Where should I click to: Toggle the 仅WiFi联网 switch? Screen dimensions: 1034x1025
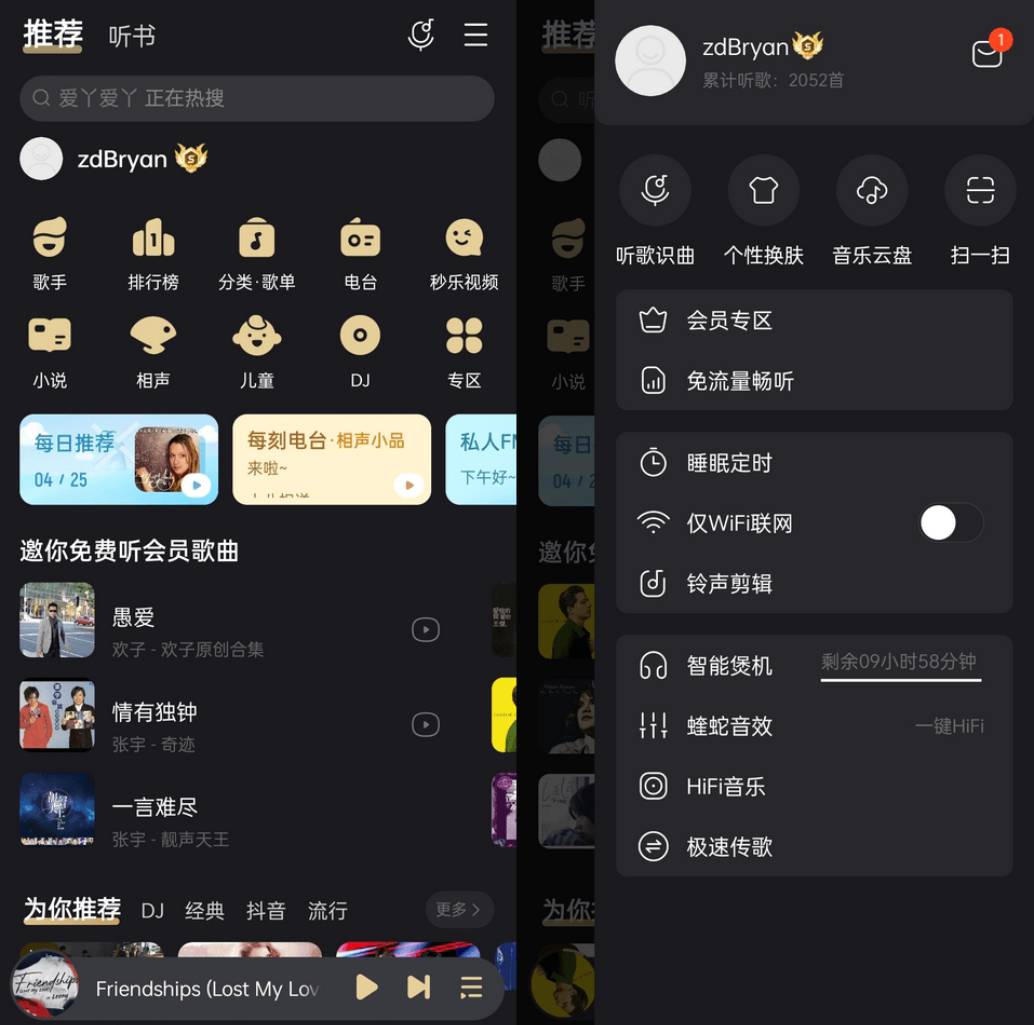tap(951, 523)
